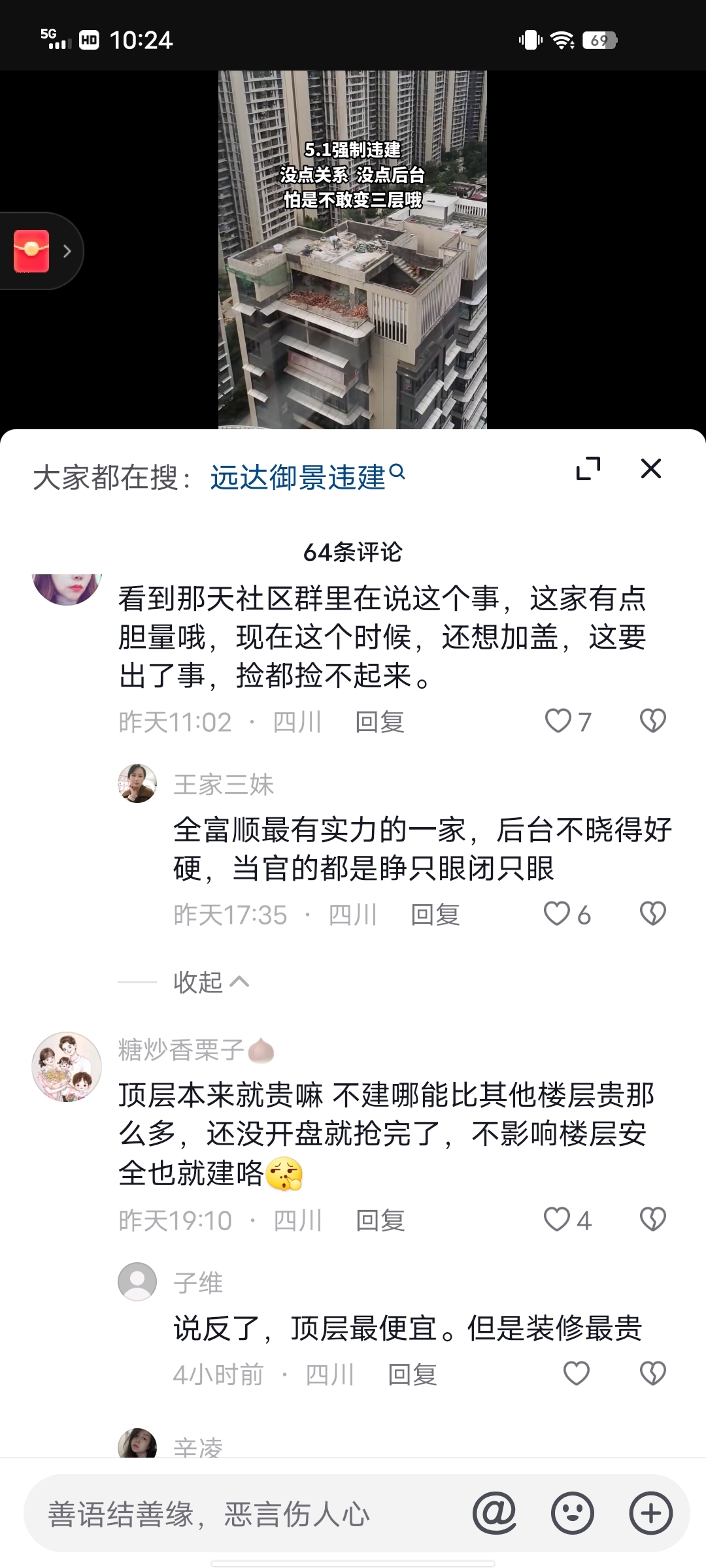706x1568 pixels.
Task: Collapse replies with 收起
Action: (210, 981)
